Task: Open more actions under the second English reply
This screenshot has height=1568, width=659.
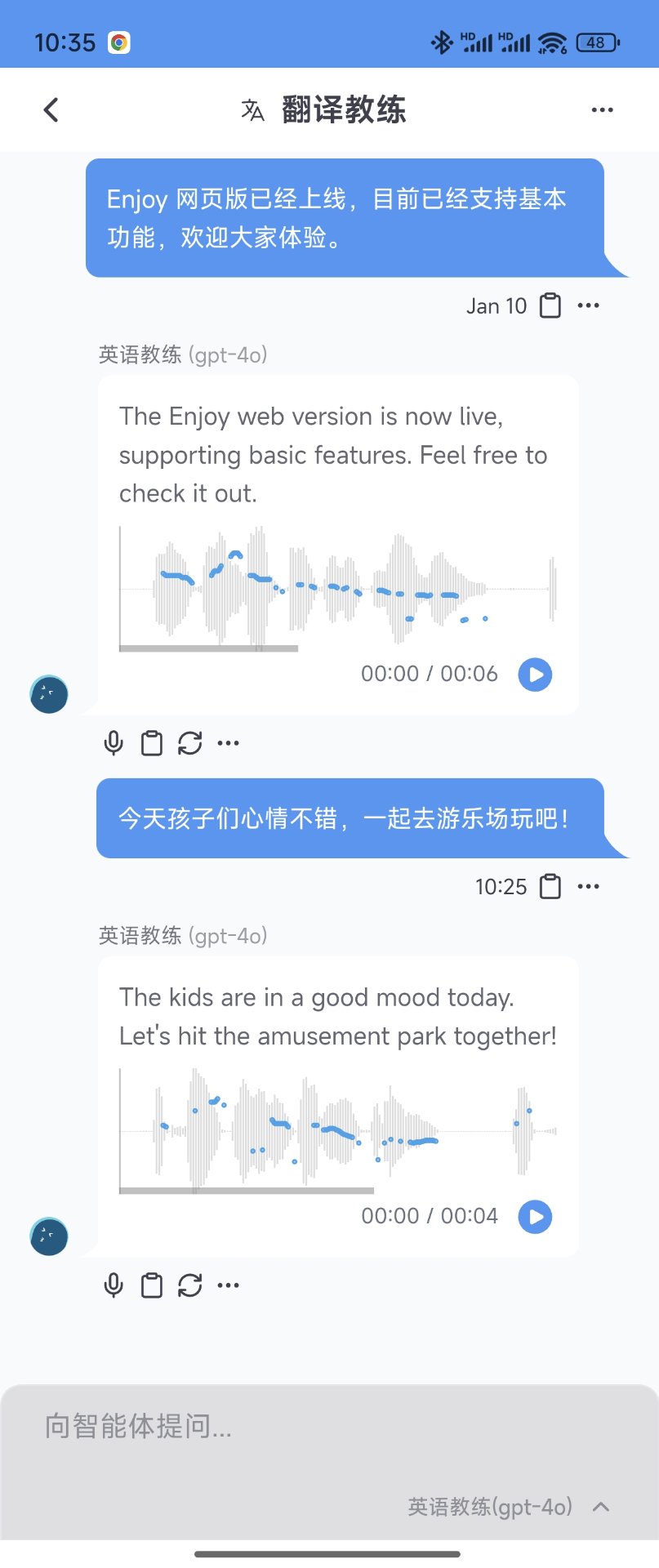Action: [x=228, y=1284]
